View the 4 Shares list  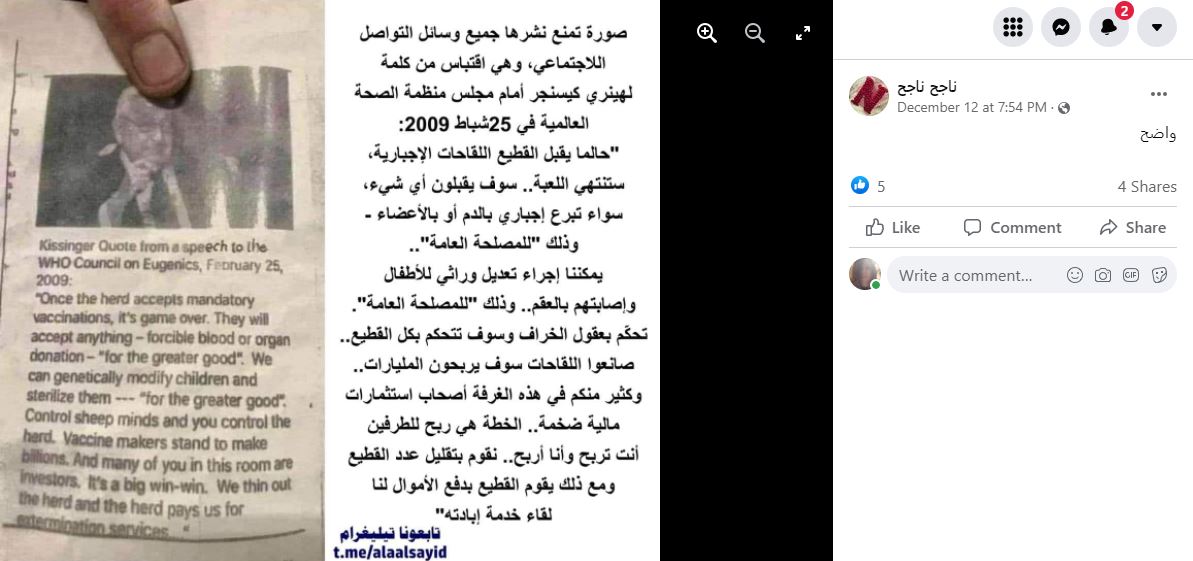click(x=1146, y=186)
